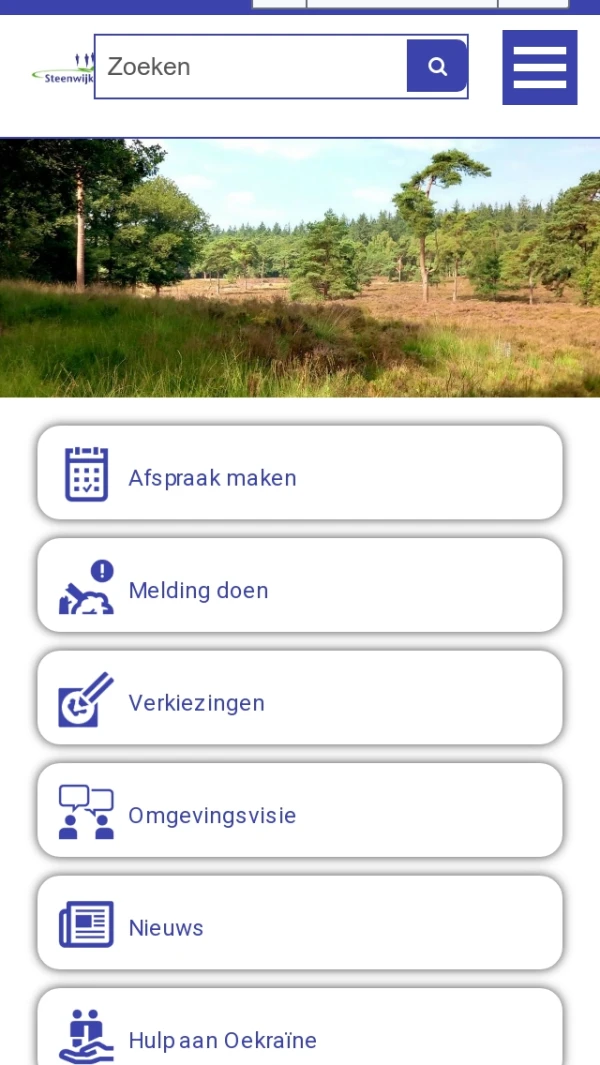
Task: Tap the Zoeken search field
Action: click(250, 67)
